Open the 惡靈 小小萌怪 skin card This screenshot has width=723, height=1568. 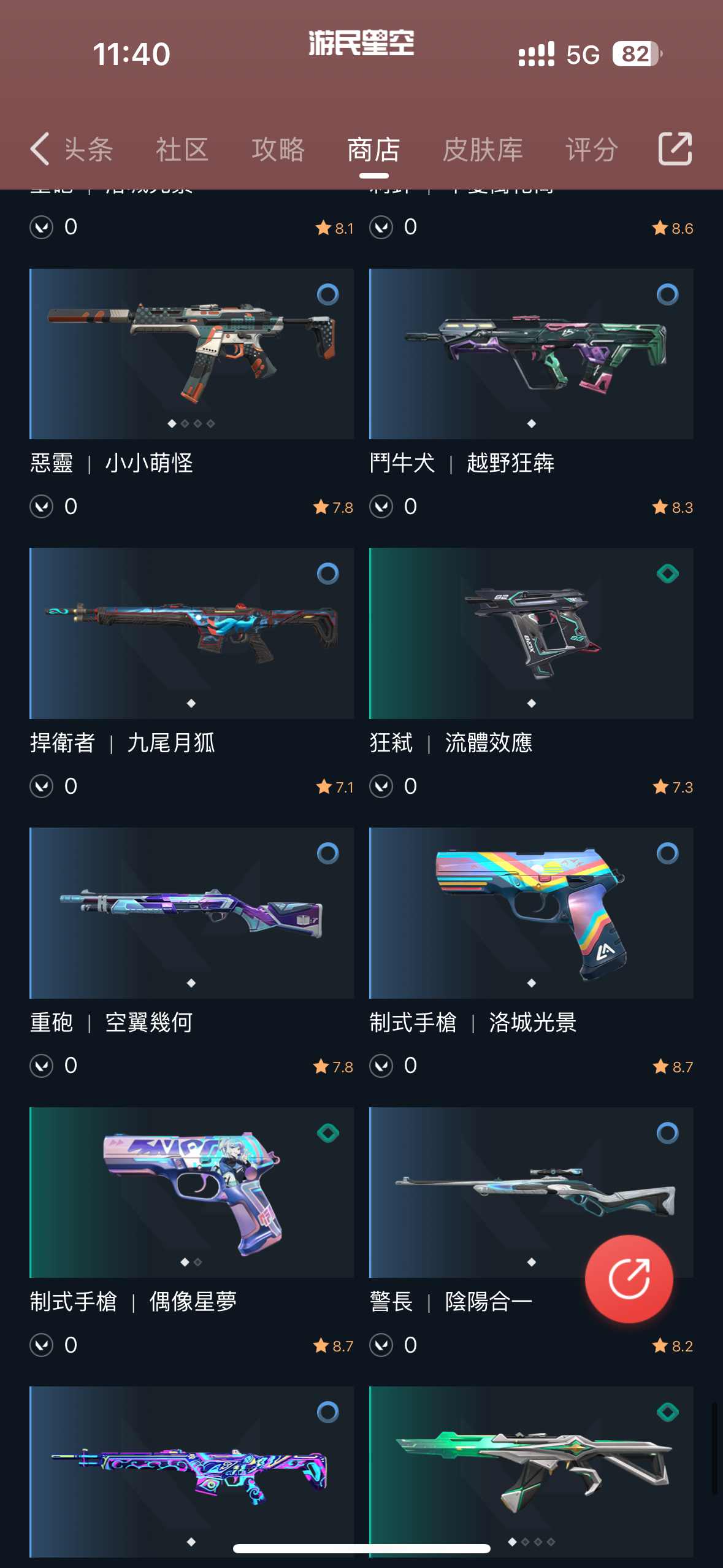click(191, 354)
